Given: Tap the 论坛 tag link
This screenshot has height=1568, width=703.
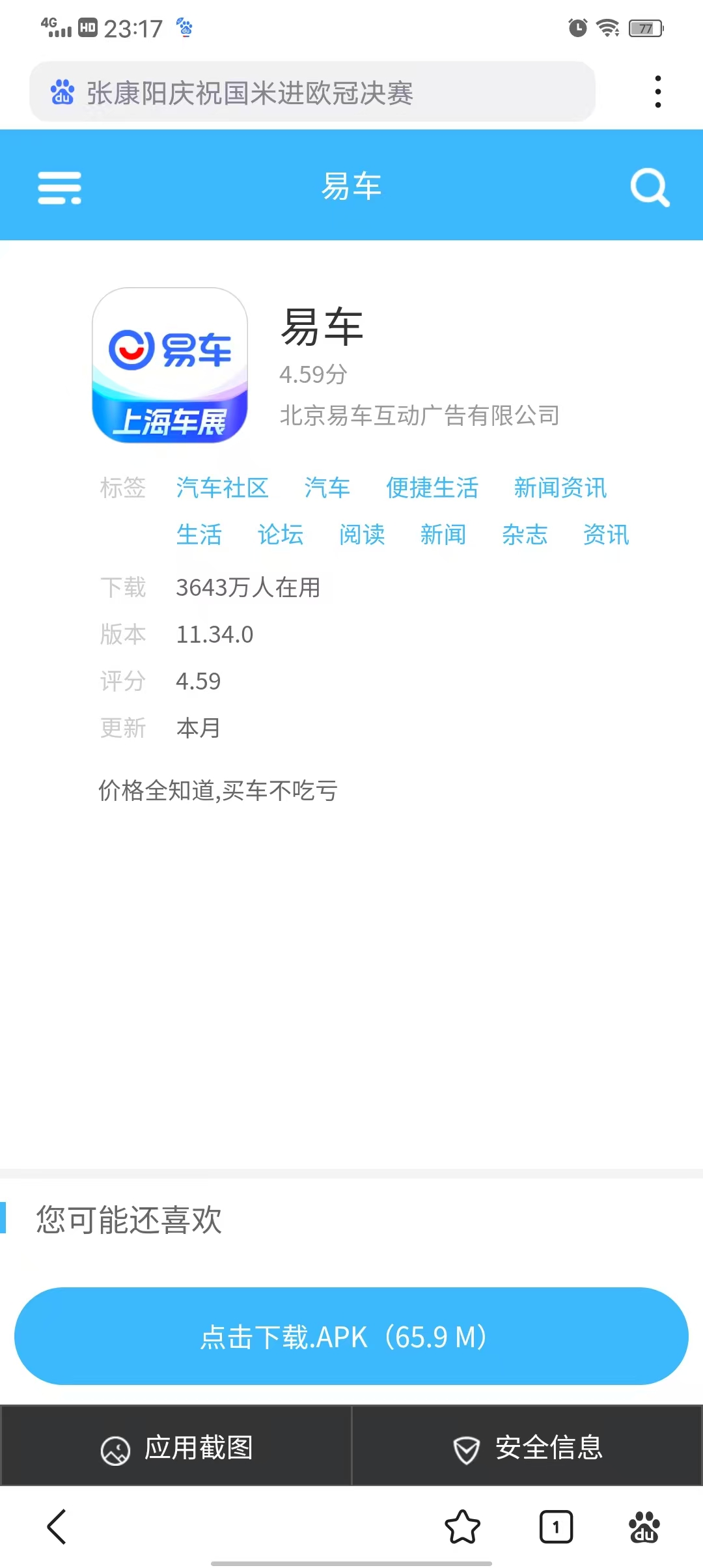Looking at the screenshot, I should 281,535.
